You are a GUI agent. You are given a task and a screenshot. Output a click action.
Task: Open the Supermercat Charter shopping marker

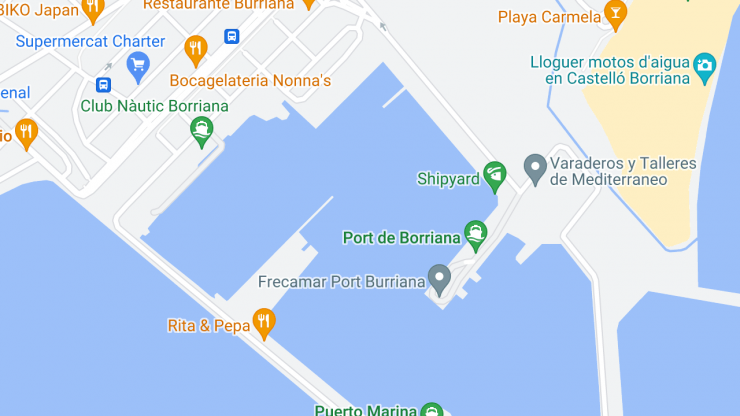tap(138, 66)
